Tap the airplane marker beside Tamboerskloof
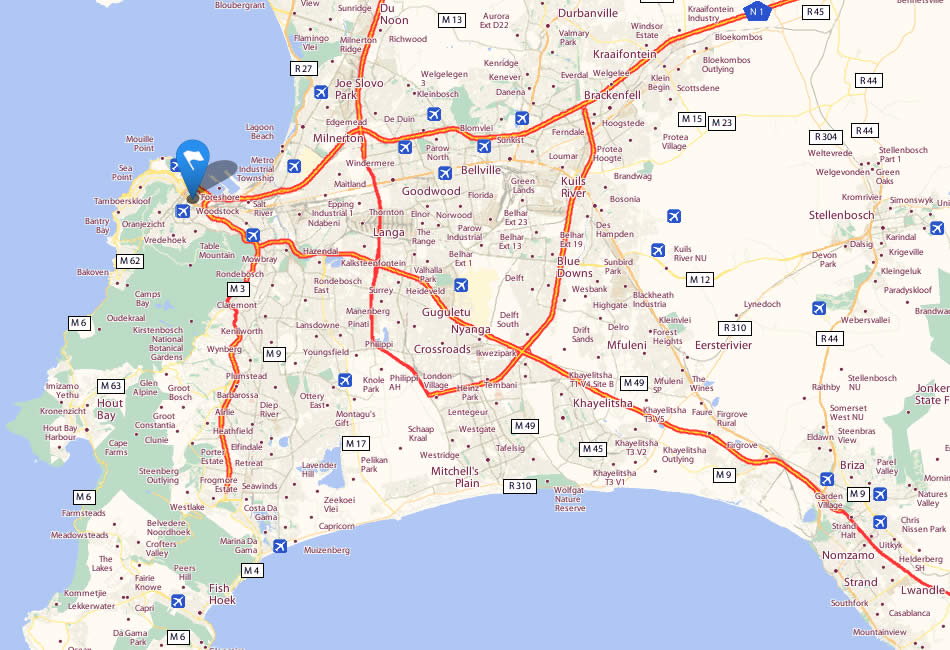Image resolution: width=950 pixels, height=650 pixels. pyautogui.click(x=183, y=211)
